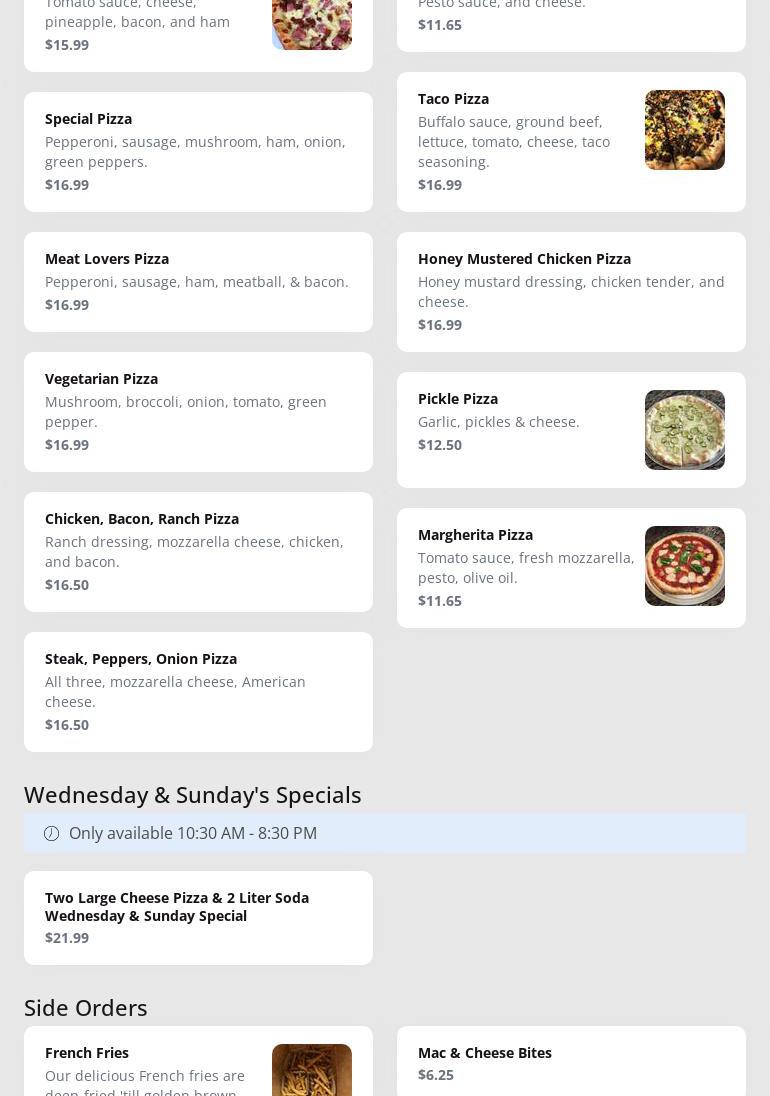Image resolution: width=770 pixels, height=1096 pixels.
Task: Open the Special Pizza item
Action: pyautogui.click(x=198, y=151)
